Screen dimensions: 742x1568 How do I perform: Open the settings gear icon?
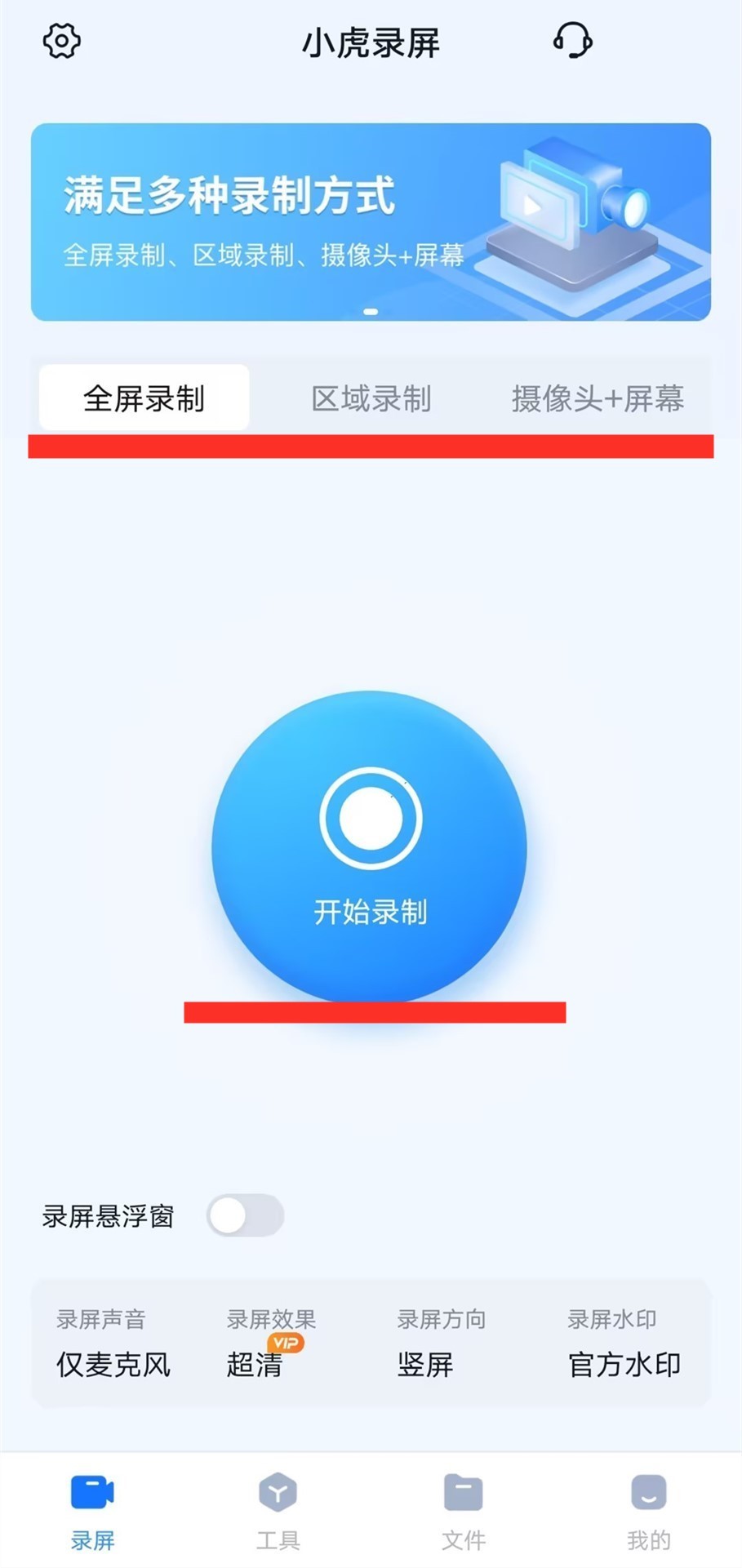(x=60, y=41)
